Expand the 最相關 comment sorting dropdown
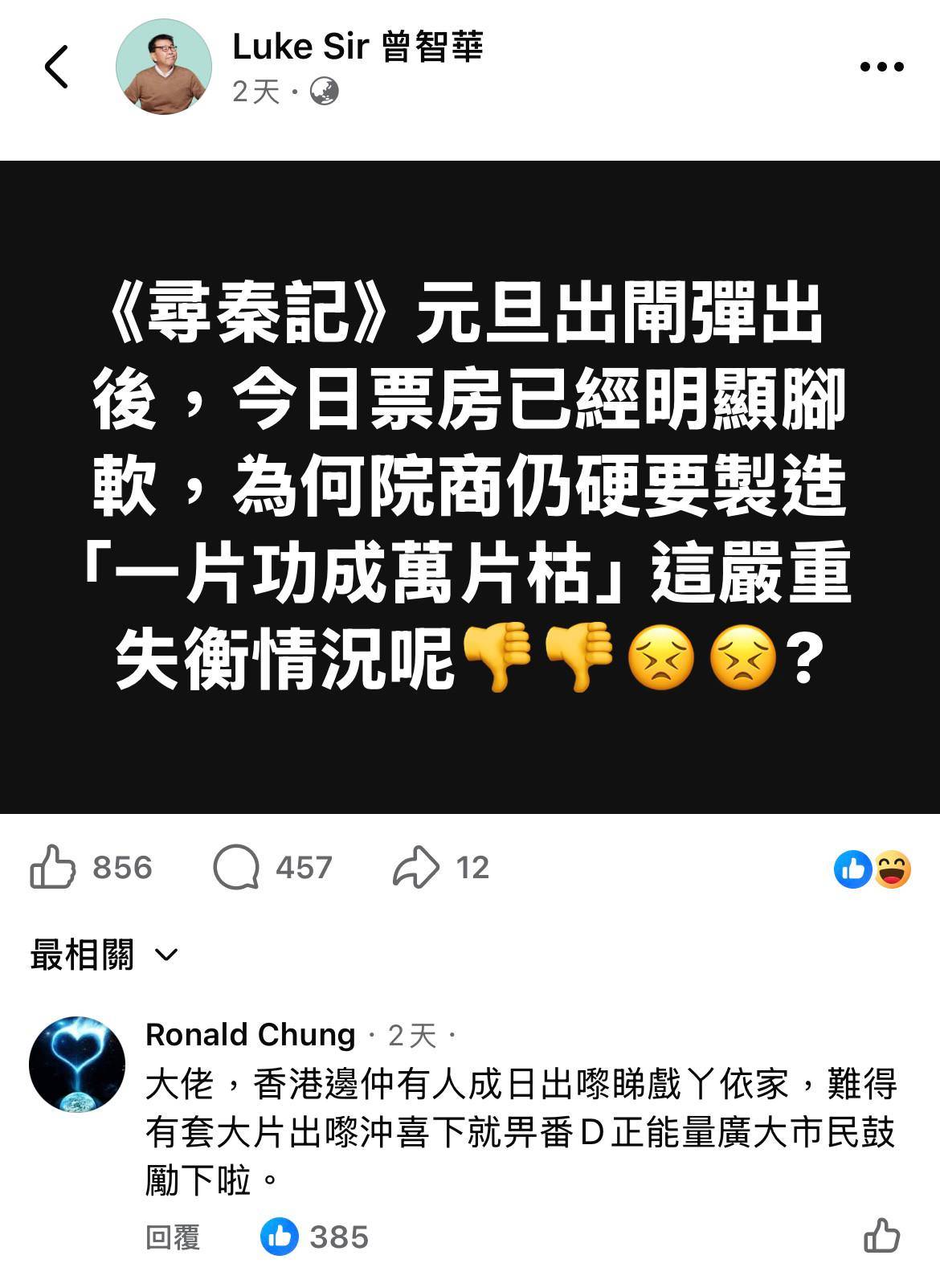Screen dimensions: 940x1288 tap(103, 955)
